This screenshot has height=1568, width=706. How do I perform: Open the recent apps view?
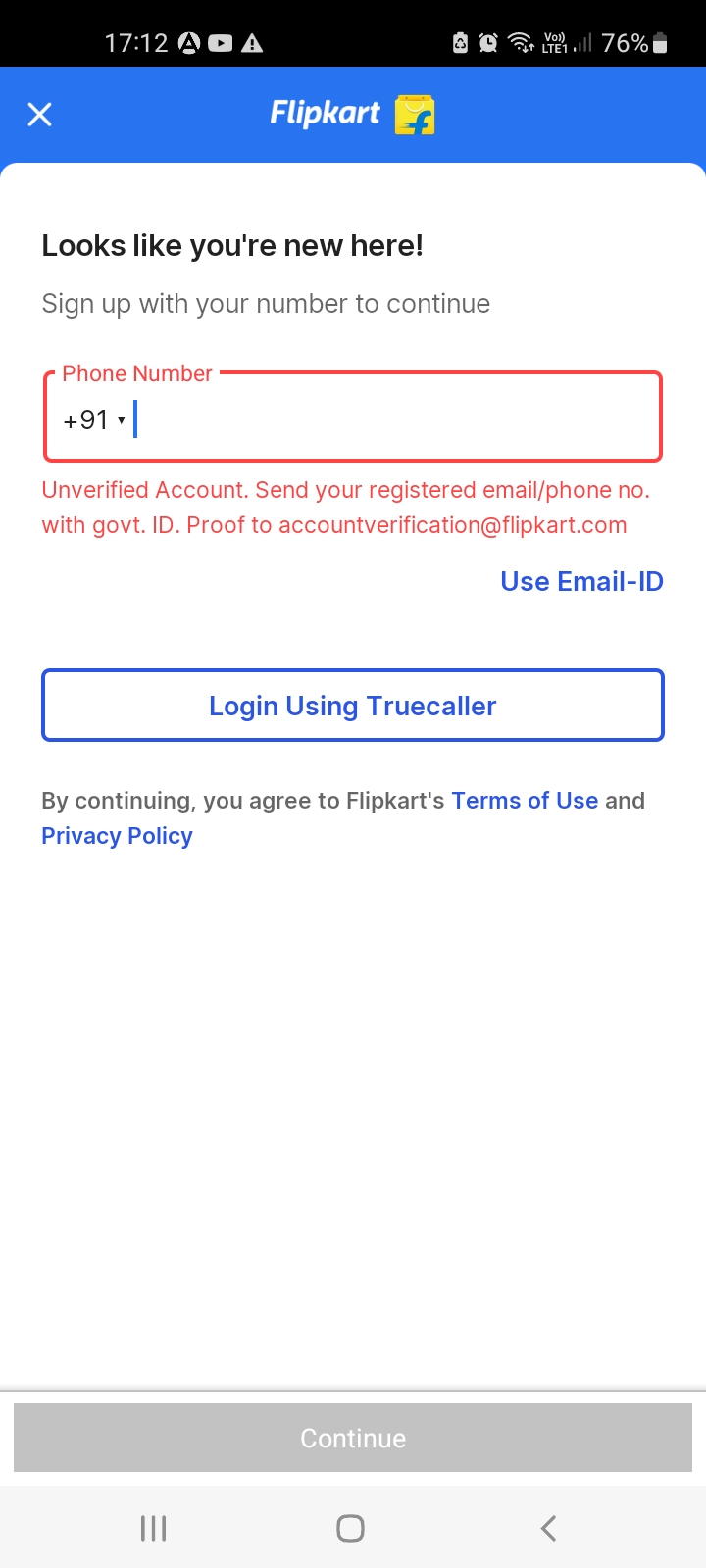154,1528
